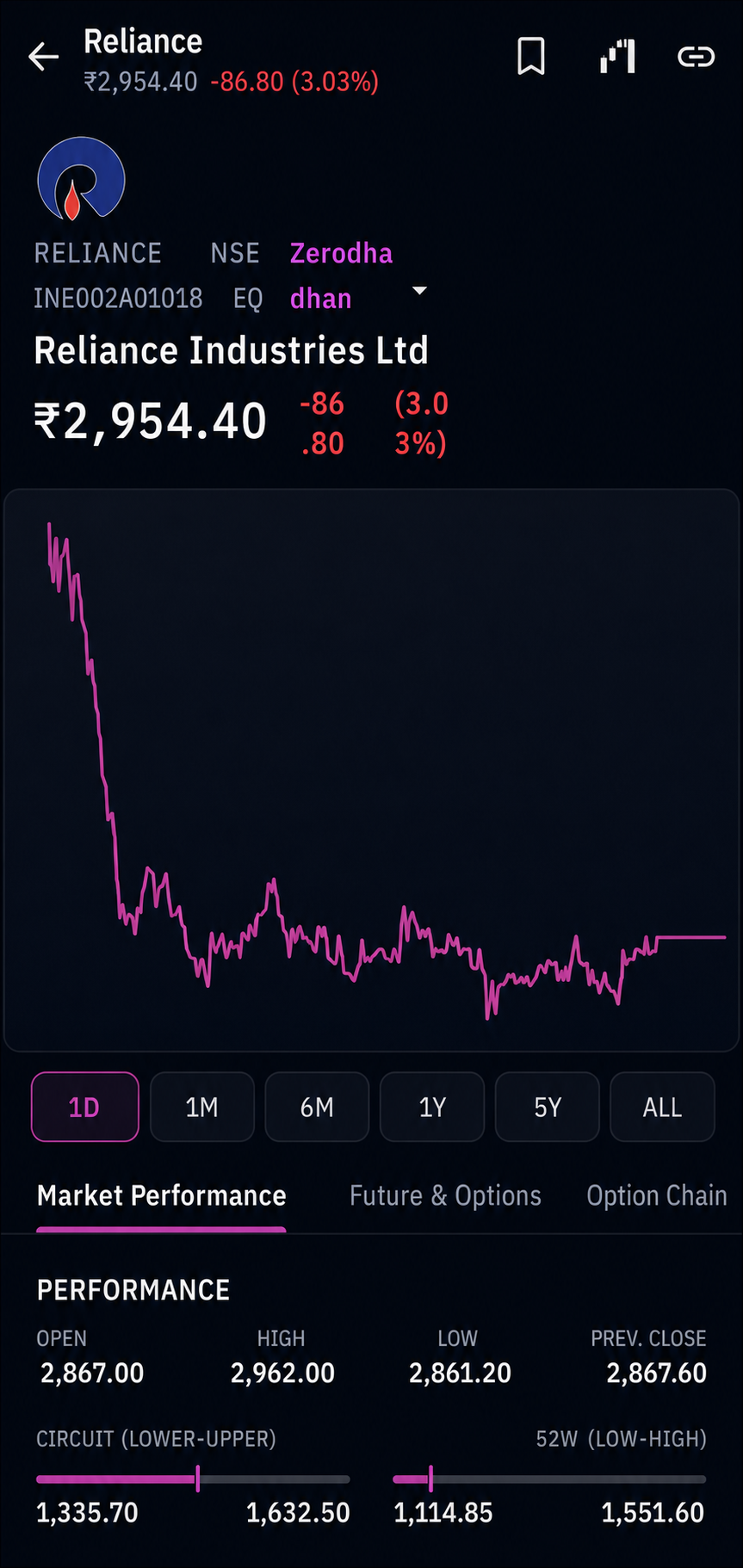Bookmark the Reliance stock
The height and width of the screenshot is (1568, 743).
[531, 57]
